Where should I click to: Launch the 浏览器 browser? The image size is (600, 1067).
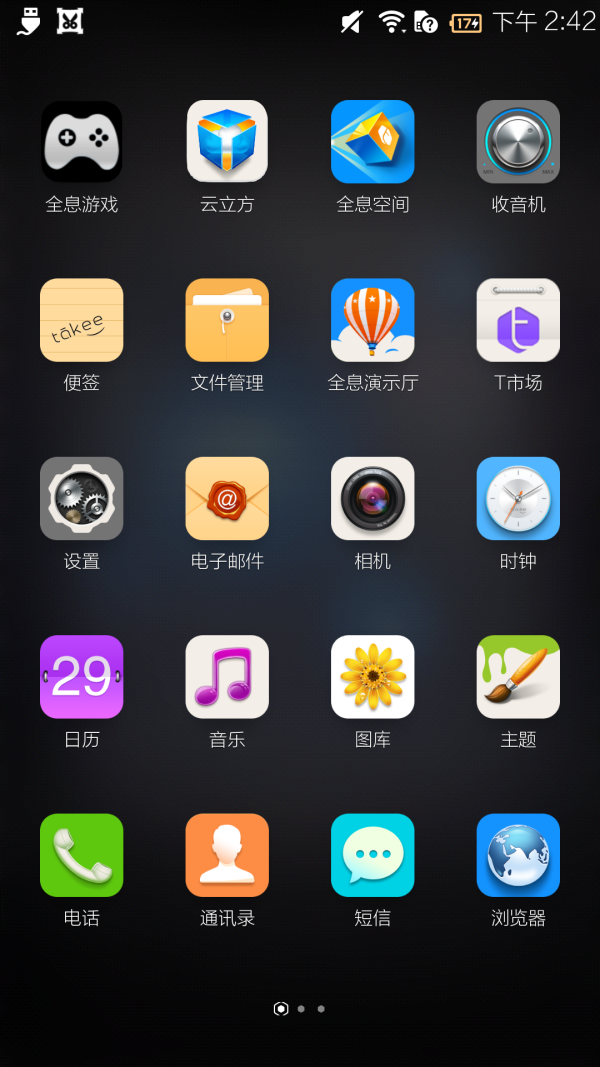pos(518,855)
